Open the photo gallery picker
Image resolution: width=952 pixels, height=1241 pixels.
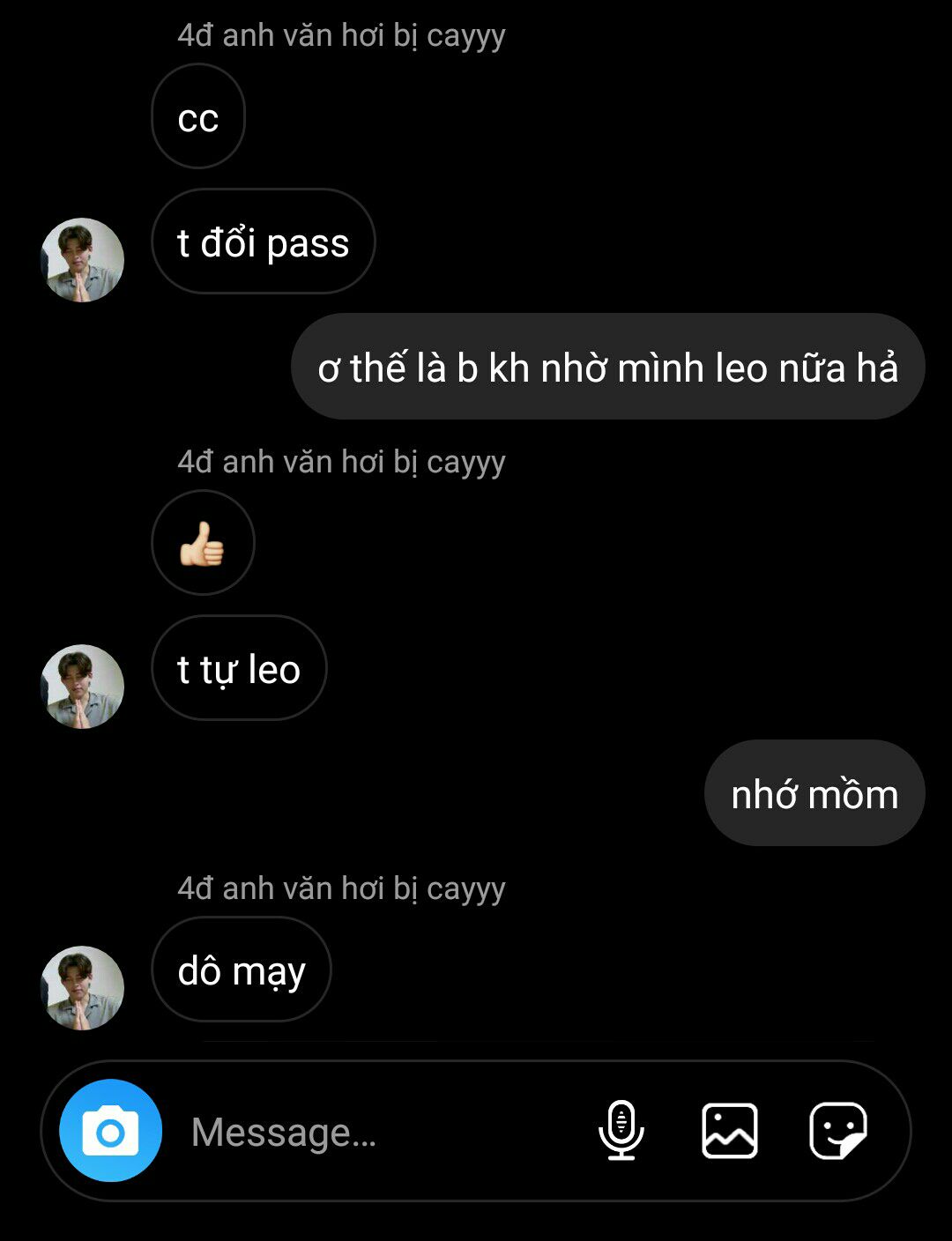[730, 1131]
